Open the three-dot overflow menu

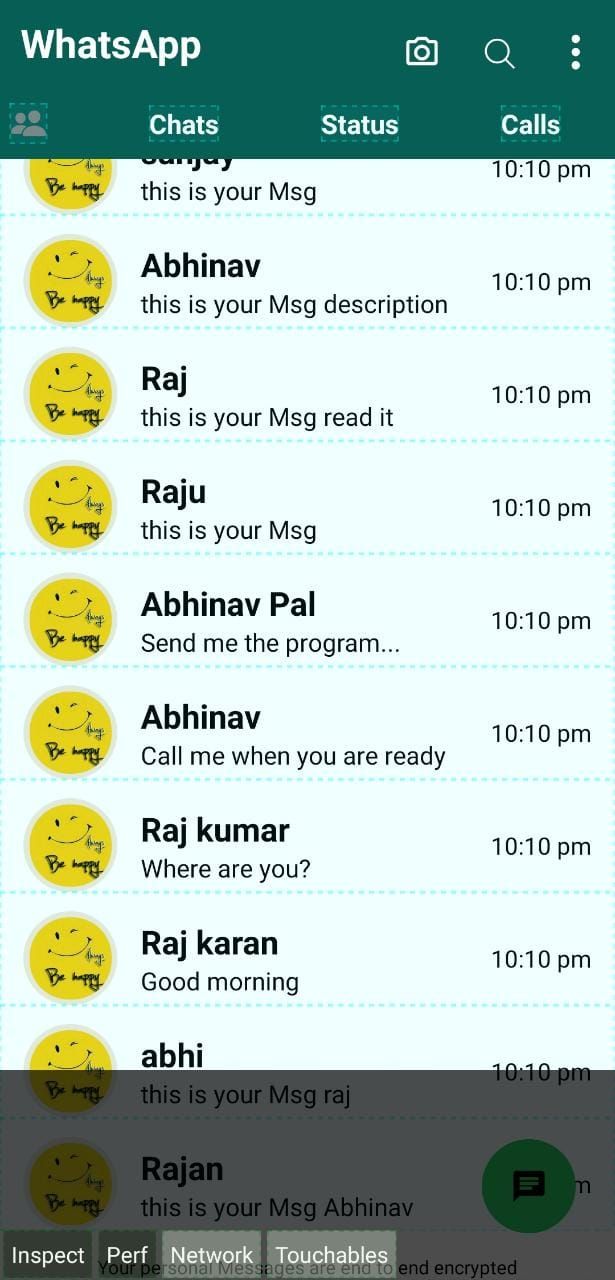(x=575, y=52)
